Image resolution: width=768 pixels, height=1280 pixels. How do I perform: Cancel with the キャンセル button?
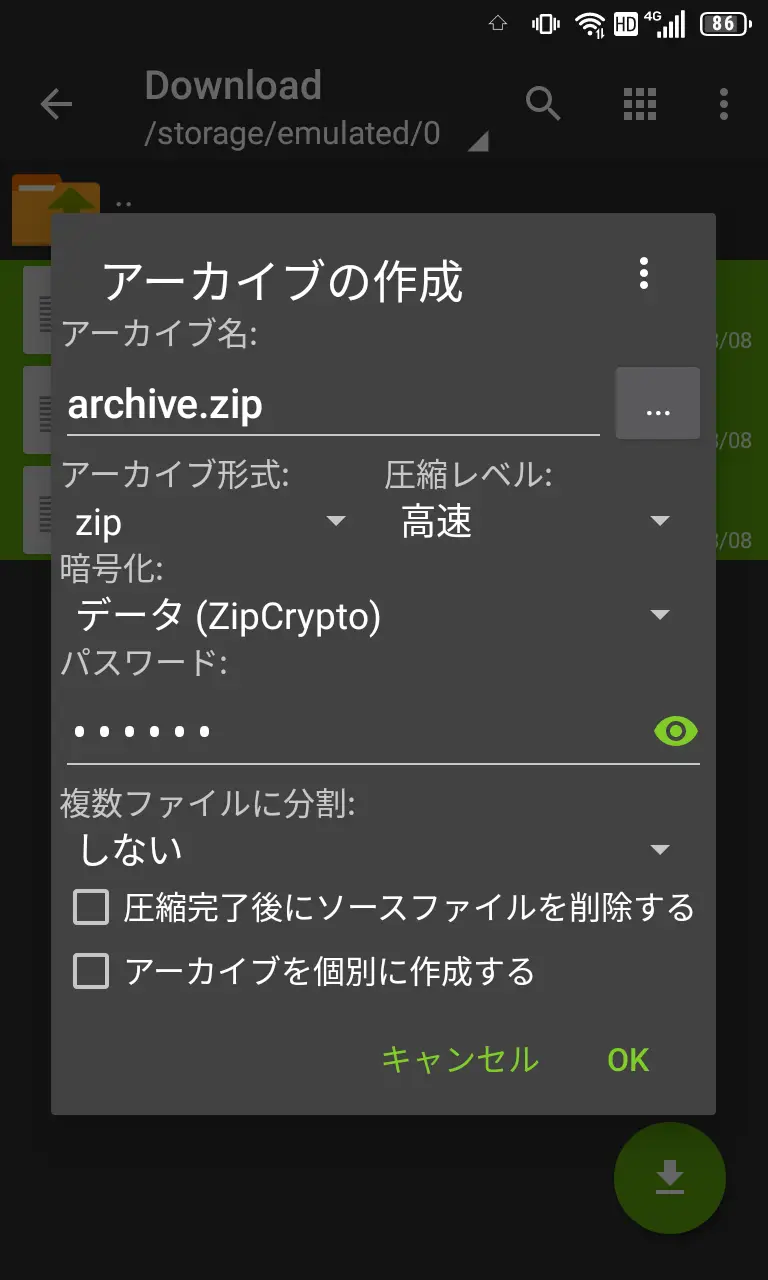[x=460, y=1059]
